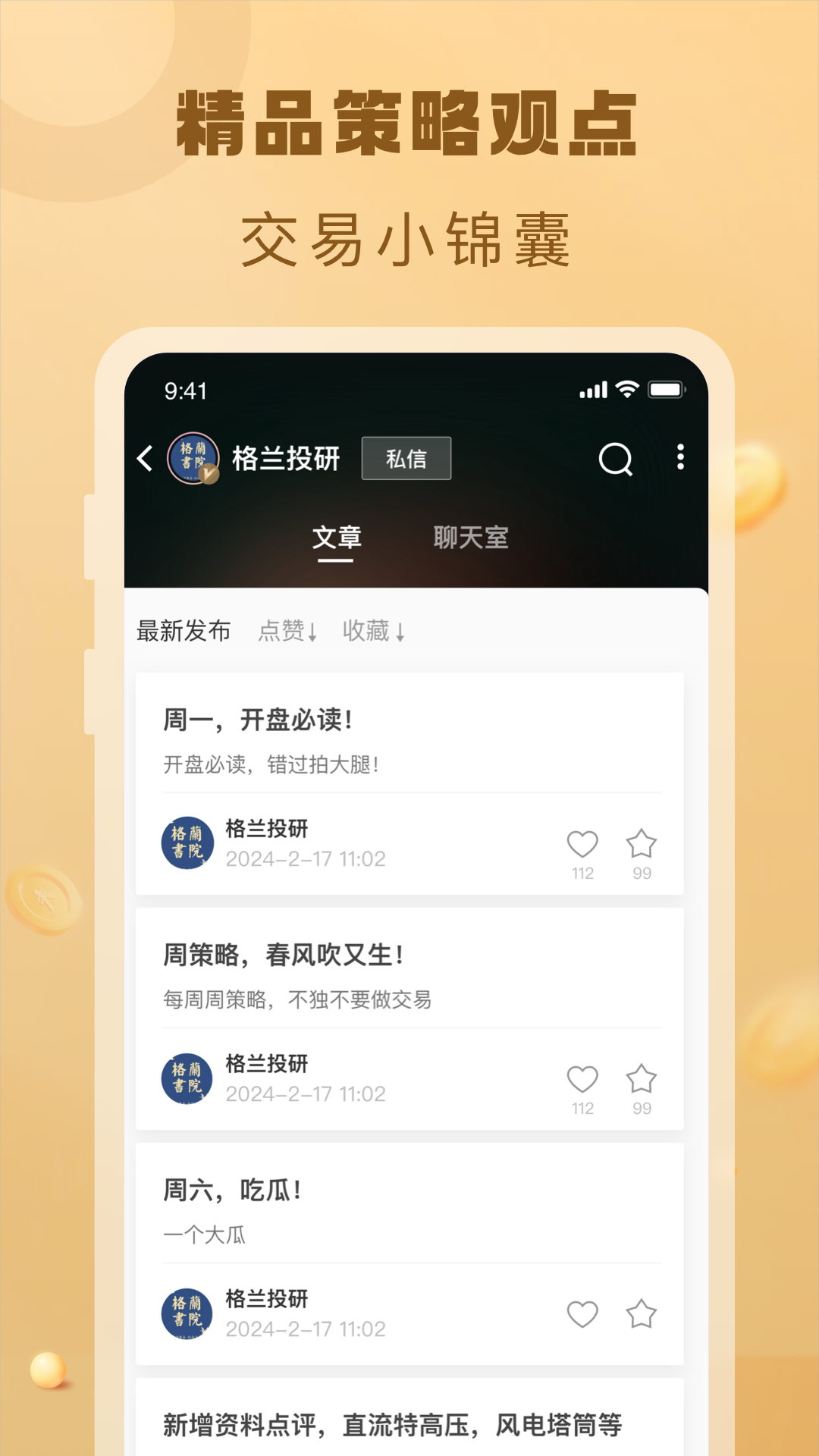819x1456 pixels.
Task: Open the three-dot overflow menu
Action: pos(681,459)
